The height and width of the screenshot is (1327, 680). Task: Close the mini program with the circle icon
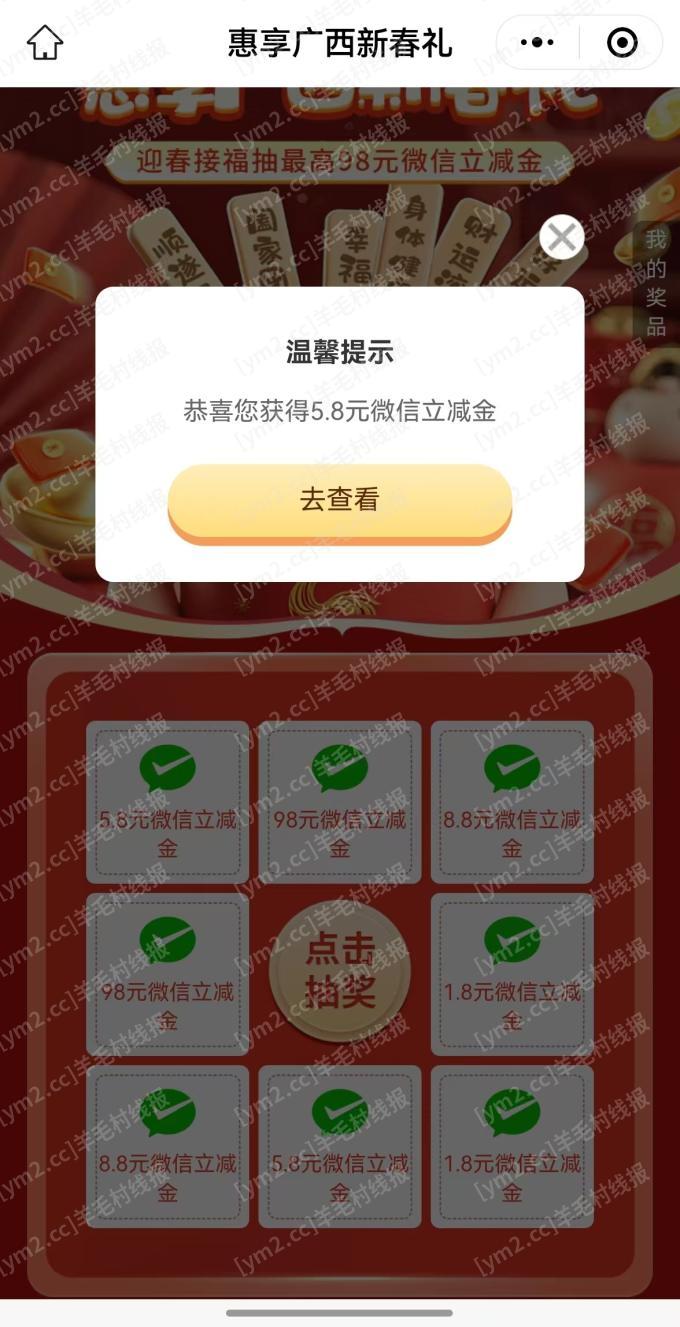click(x=622, y=43)
